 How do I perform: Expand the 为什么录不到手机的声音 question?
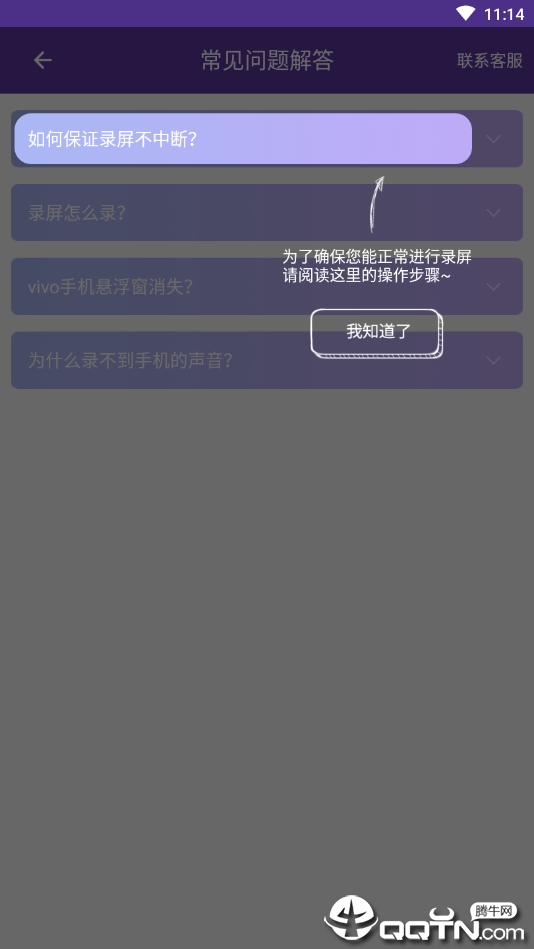pyautogui.click(x=266, y=360)
